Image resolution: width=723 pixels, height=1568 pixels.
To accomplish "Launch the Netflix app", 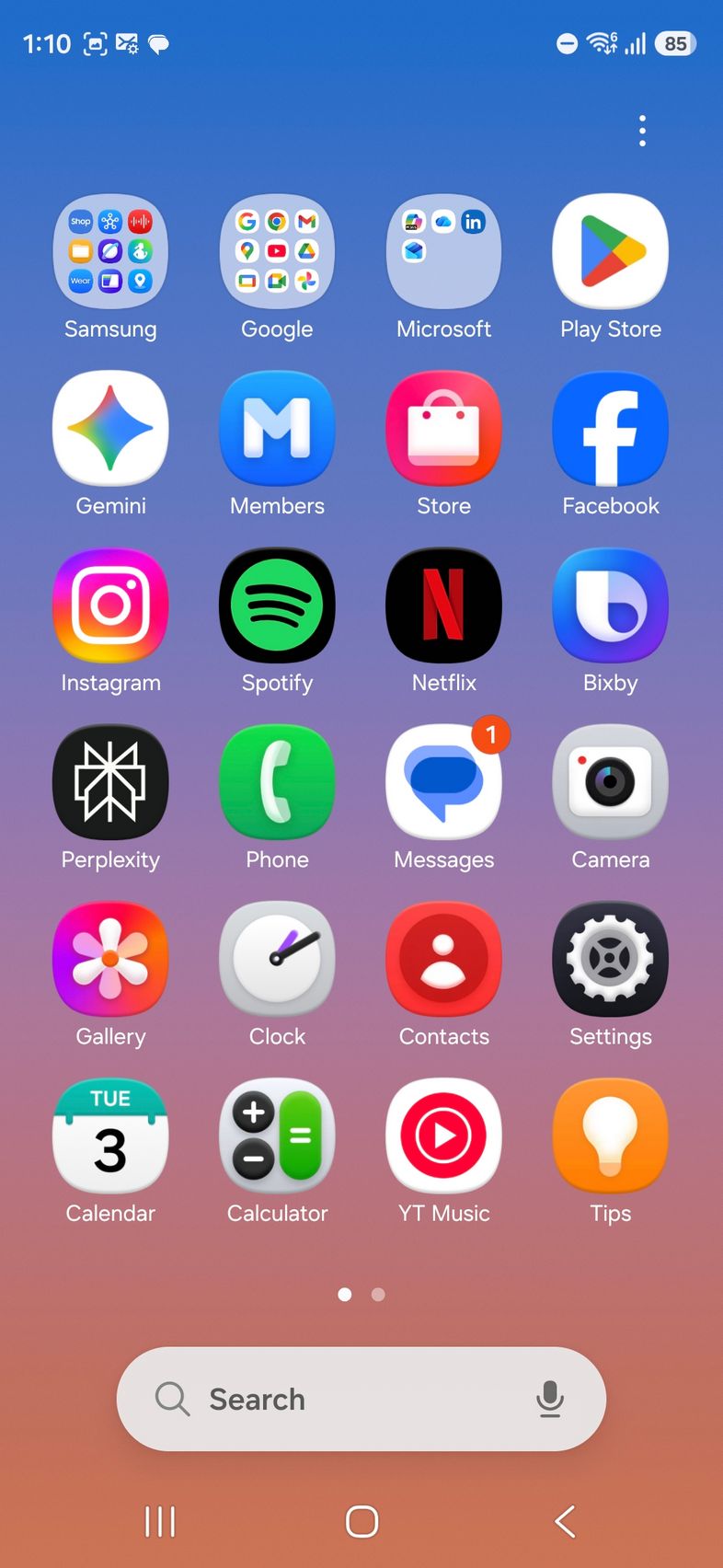I will (x=443, y=605).
